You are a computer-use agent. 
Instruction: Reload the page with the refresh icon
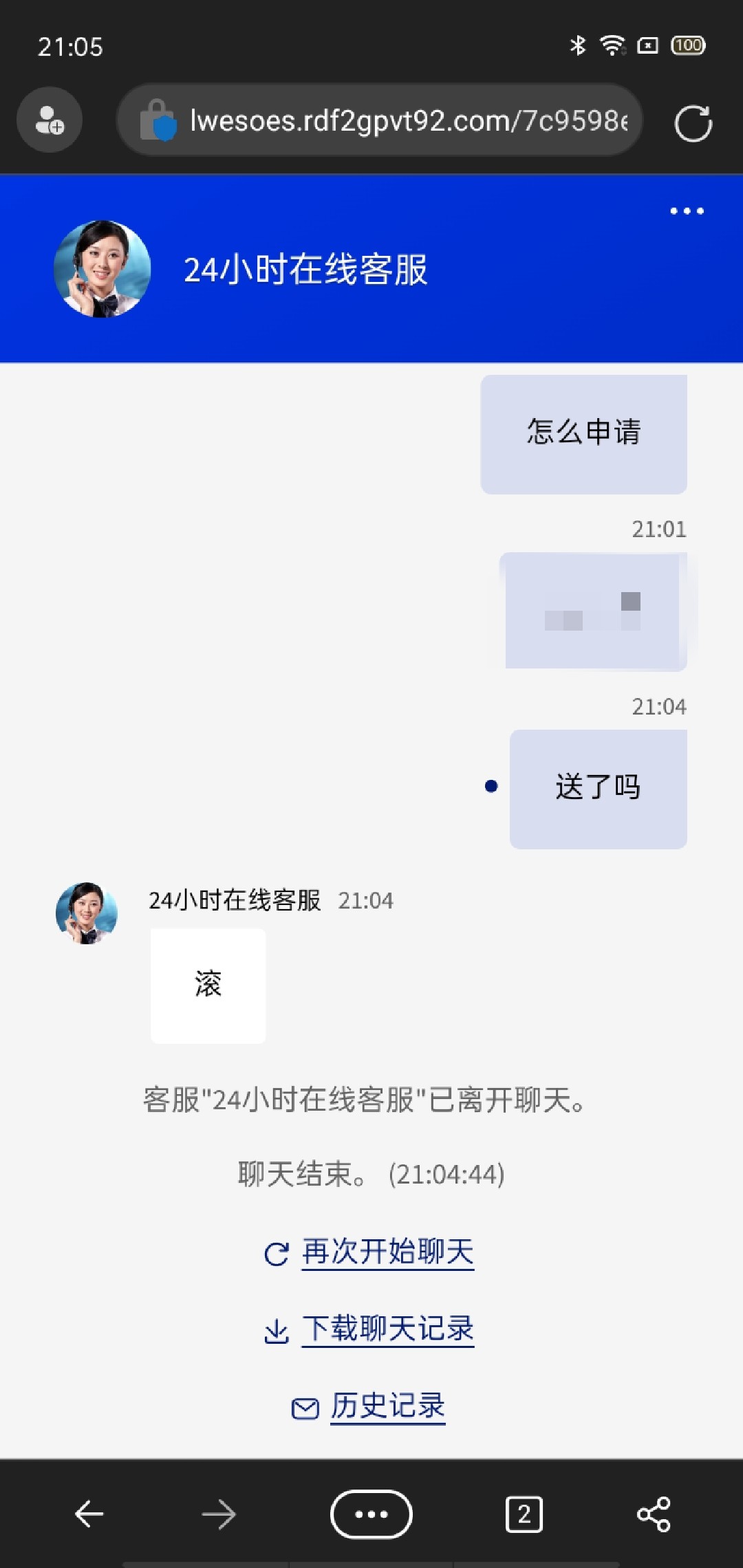pyautogui.click(x=693, y=123)
